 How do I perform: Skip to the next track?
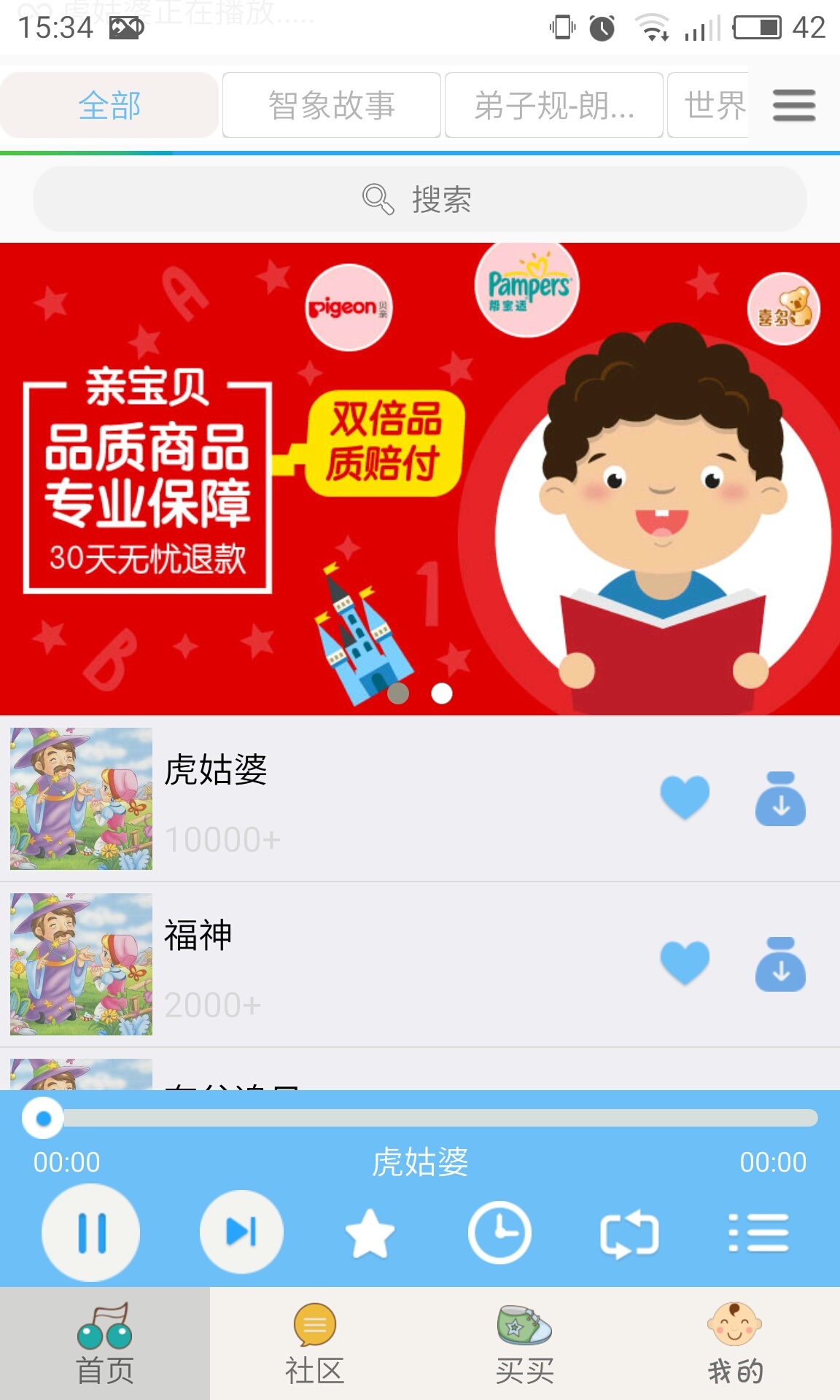[241, 1232]
